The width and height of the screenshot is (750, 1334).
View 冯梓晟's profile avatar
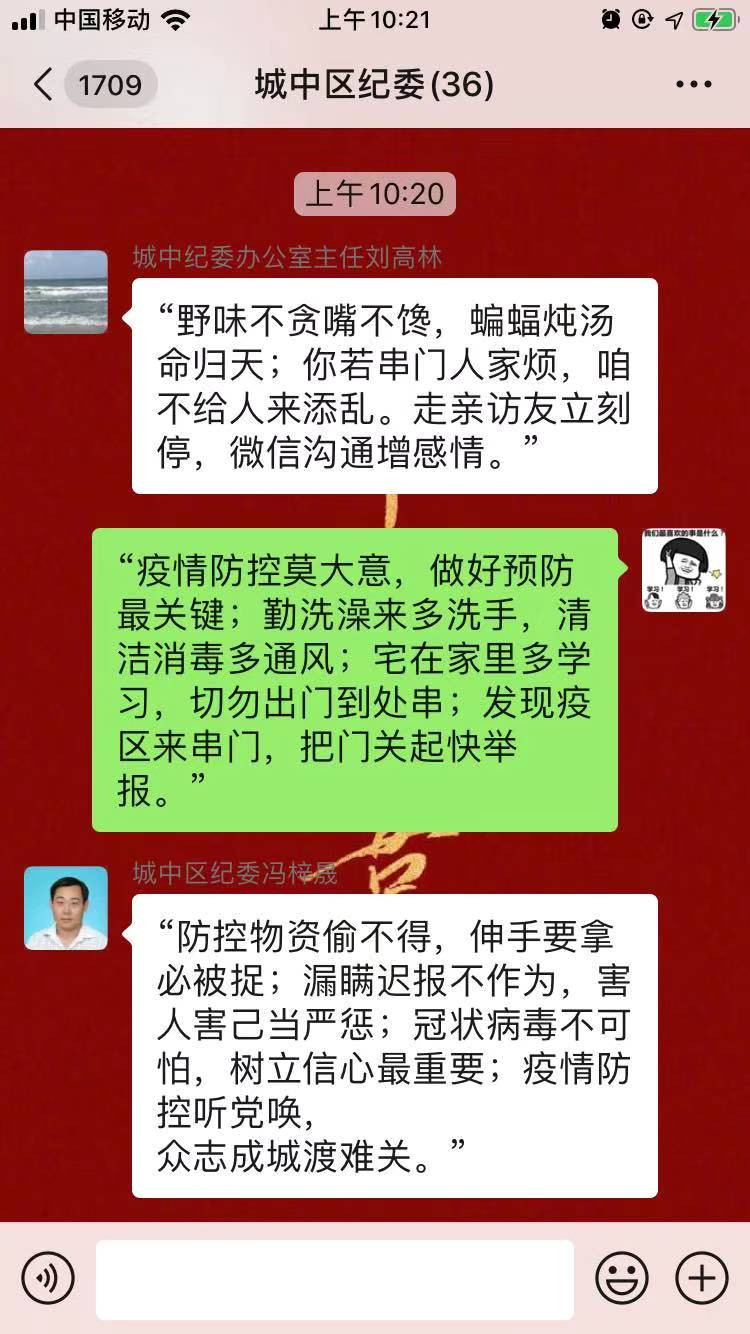[x=66, y=908]
